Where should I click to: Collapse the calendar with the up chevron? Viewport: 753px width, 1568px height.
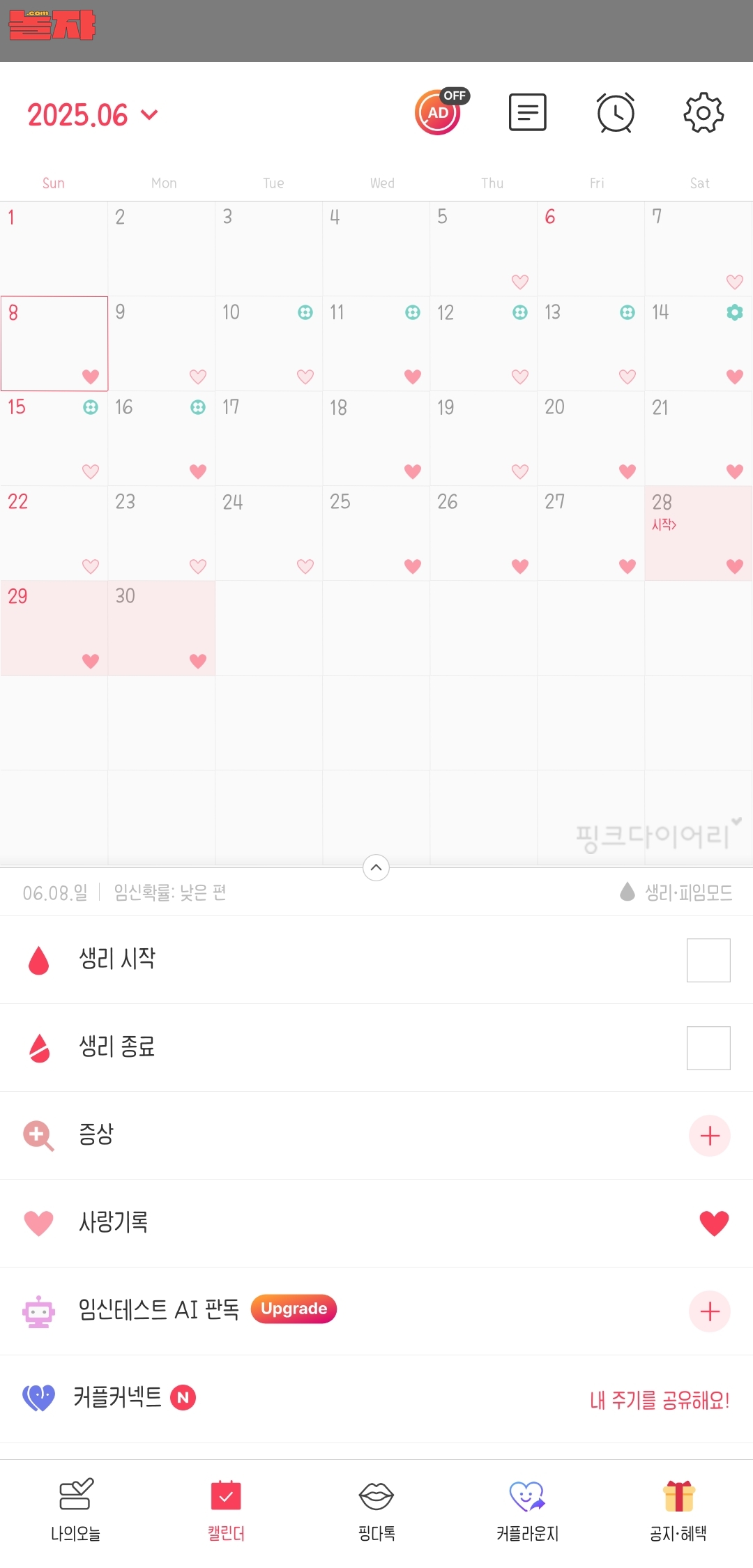click(x=376, y=867)
